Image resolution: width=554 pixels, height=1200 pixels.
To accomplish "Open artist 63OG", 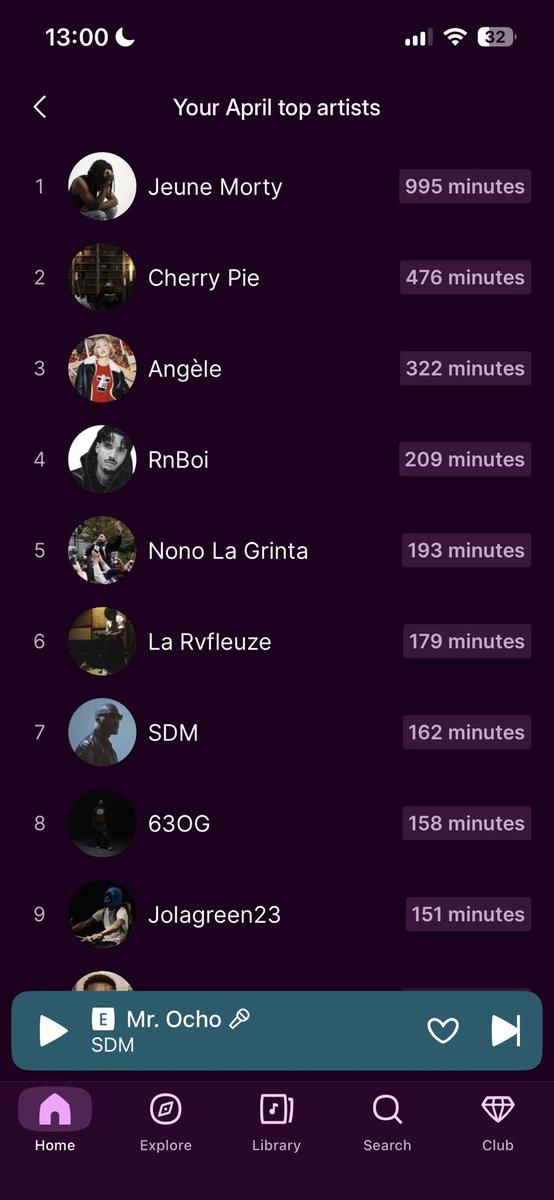I will coord(277,824).
